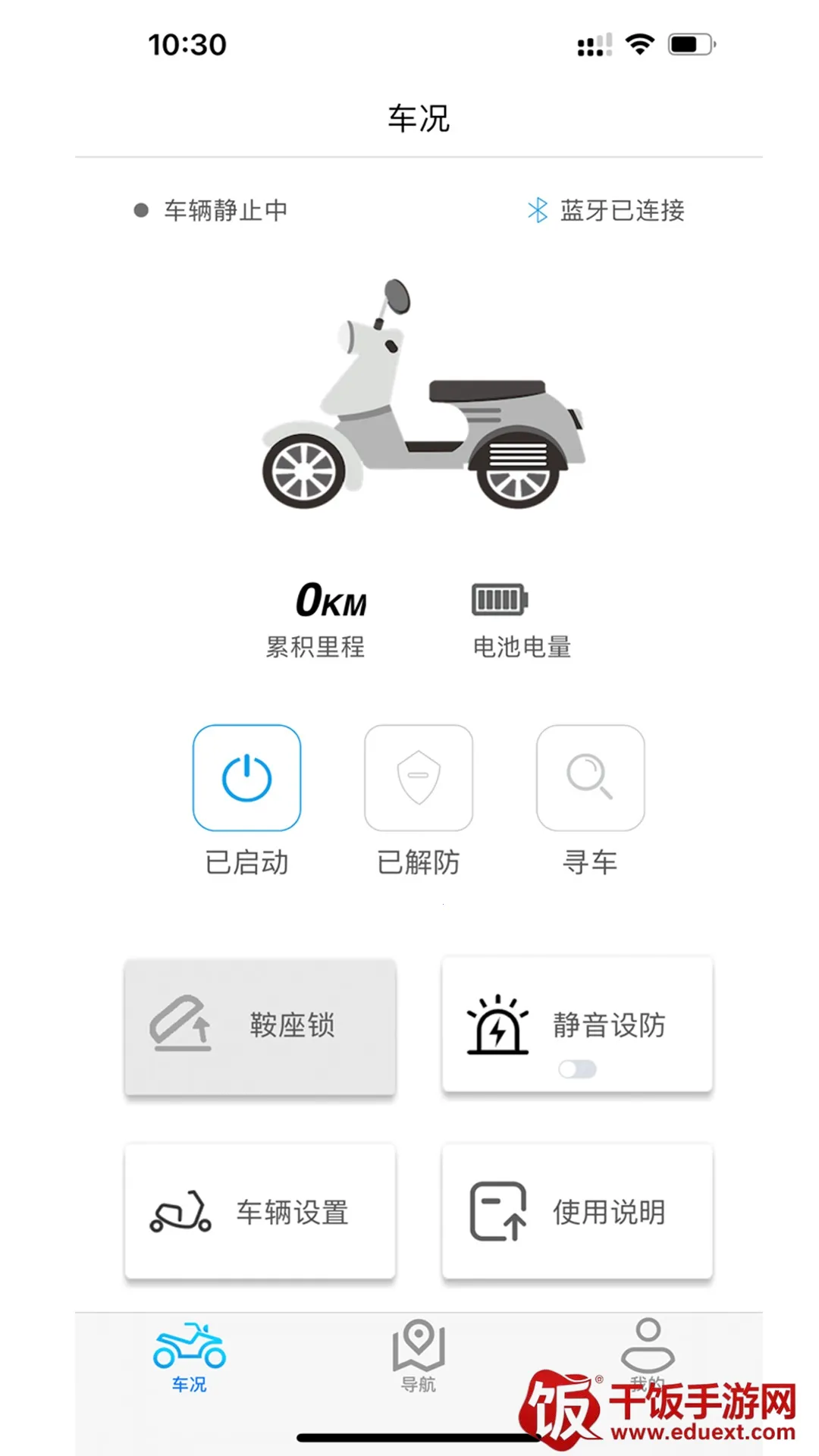
Task: Switch to the 车况 tab
Action: pyautogui.click(x=190, y=1356)
